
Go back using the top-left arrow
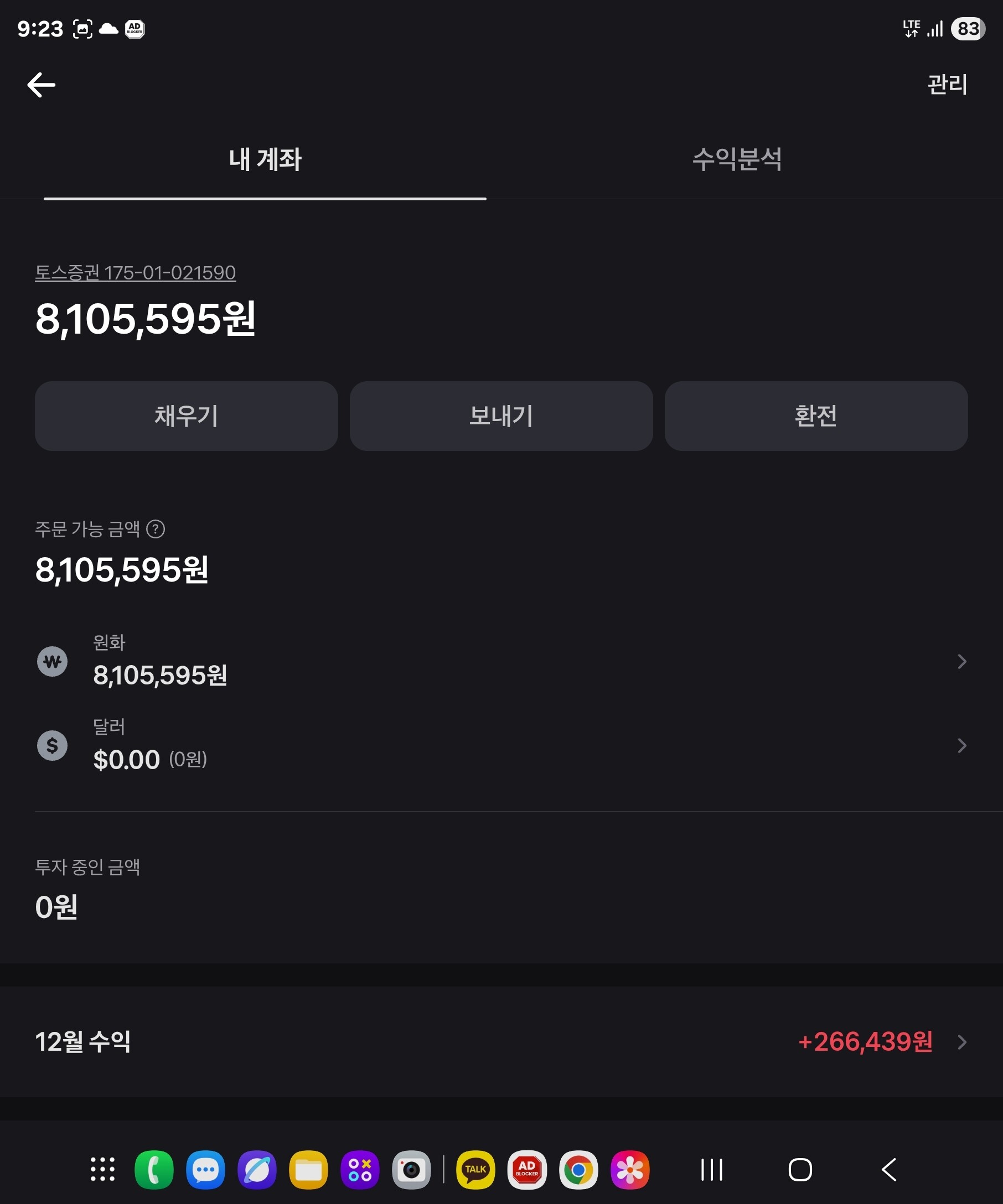pyautogui.click(x=42, y=85)
